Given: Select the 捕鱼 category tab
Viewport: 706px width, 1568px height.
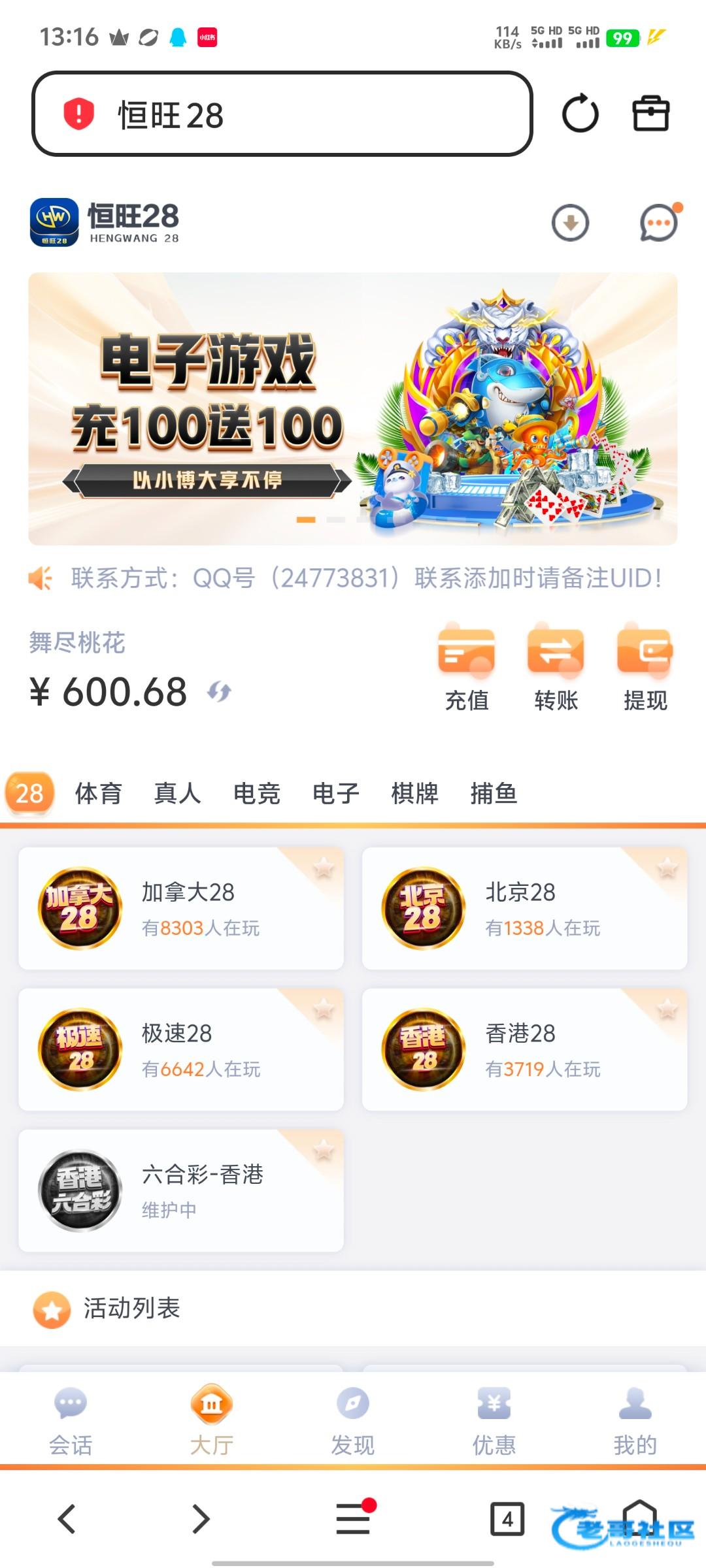Looking at the screenshot, I should coord(494,793).
